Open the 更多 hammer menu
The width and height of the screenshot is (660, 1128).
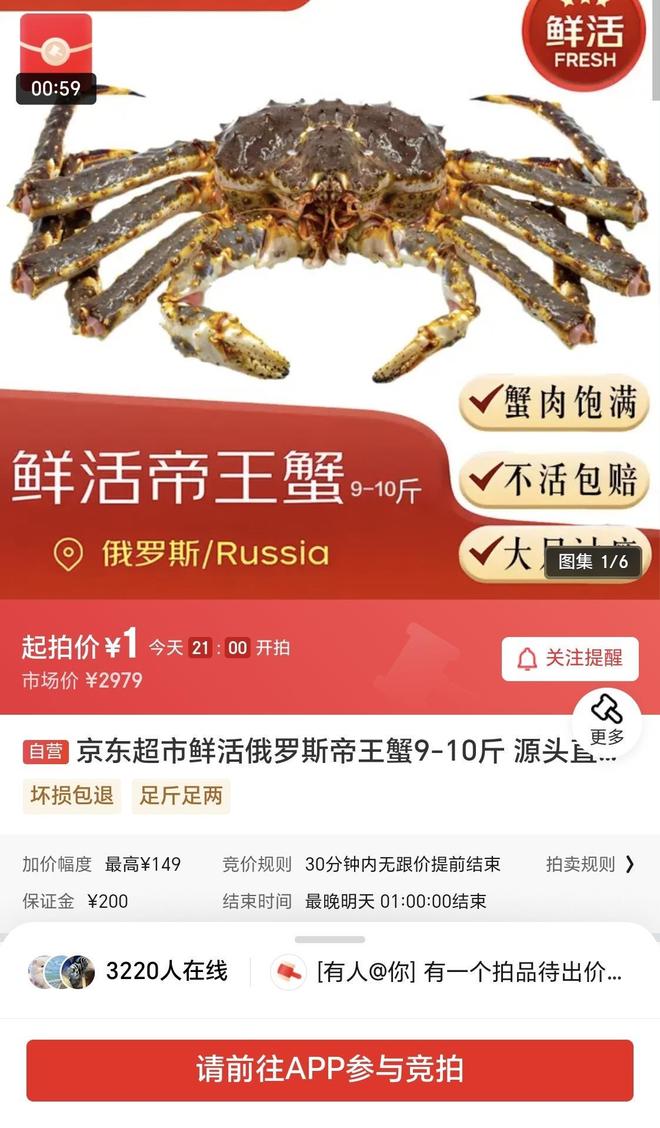[607, 721]
